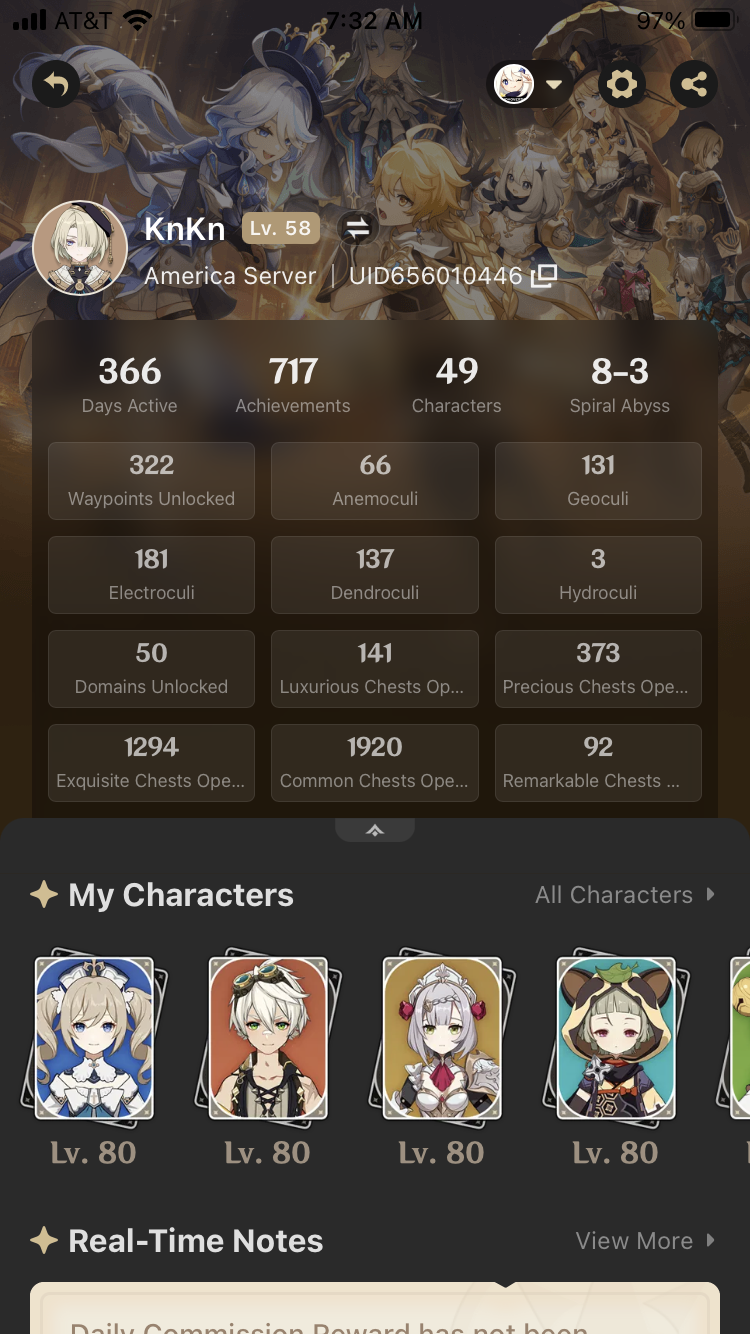This screenshot has width=750, height=1334.
Task: Click the account switch icon beside KnKn
Action: click(x=357, y=228)
